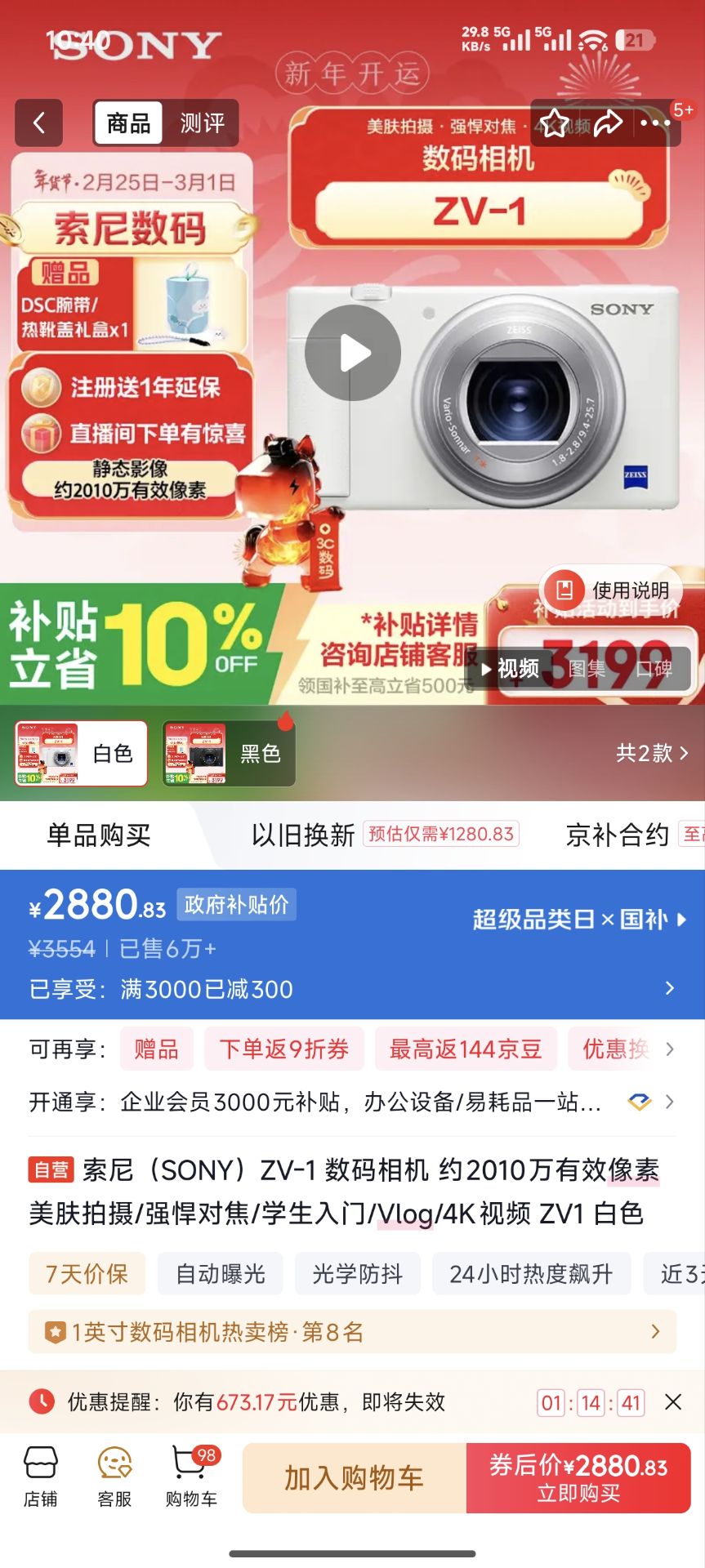View all styles via 共2款
Image resolution: width=705 pixels, height=1568 pixels.
coord(651,753)
